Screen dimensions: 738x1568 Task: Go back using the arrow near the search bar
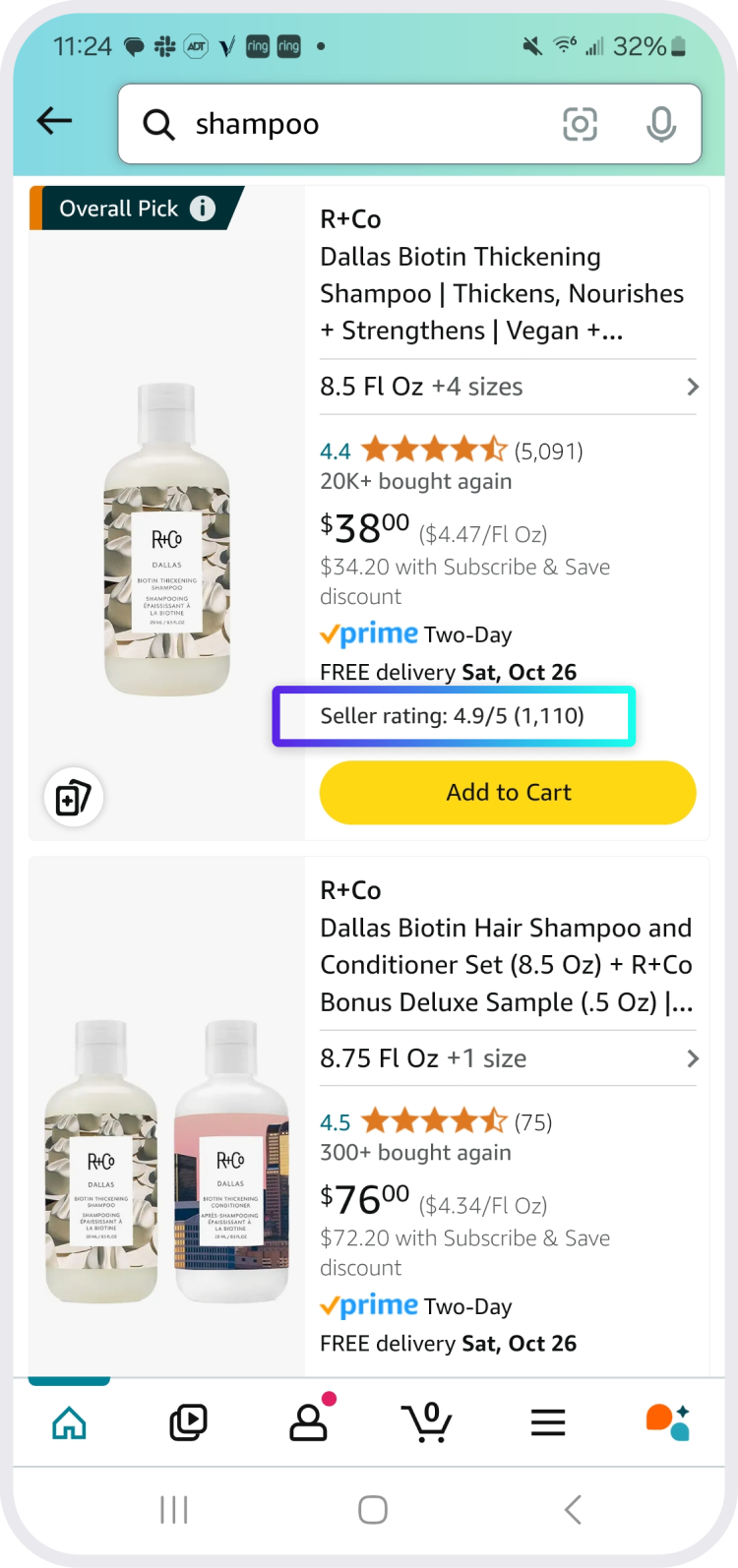point(55,120)
